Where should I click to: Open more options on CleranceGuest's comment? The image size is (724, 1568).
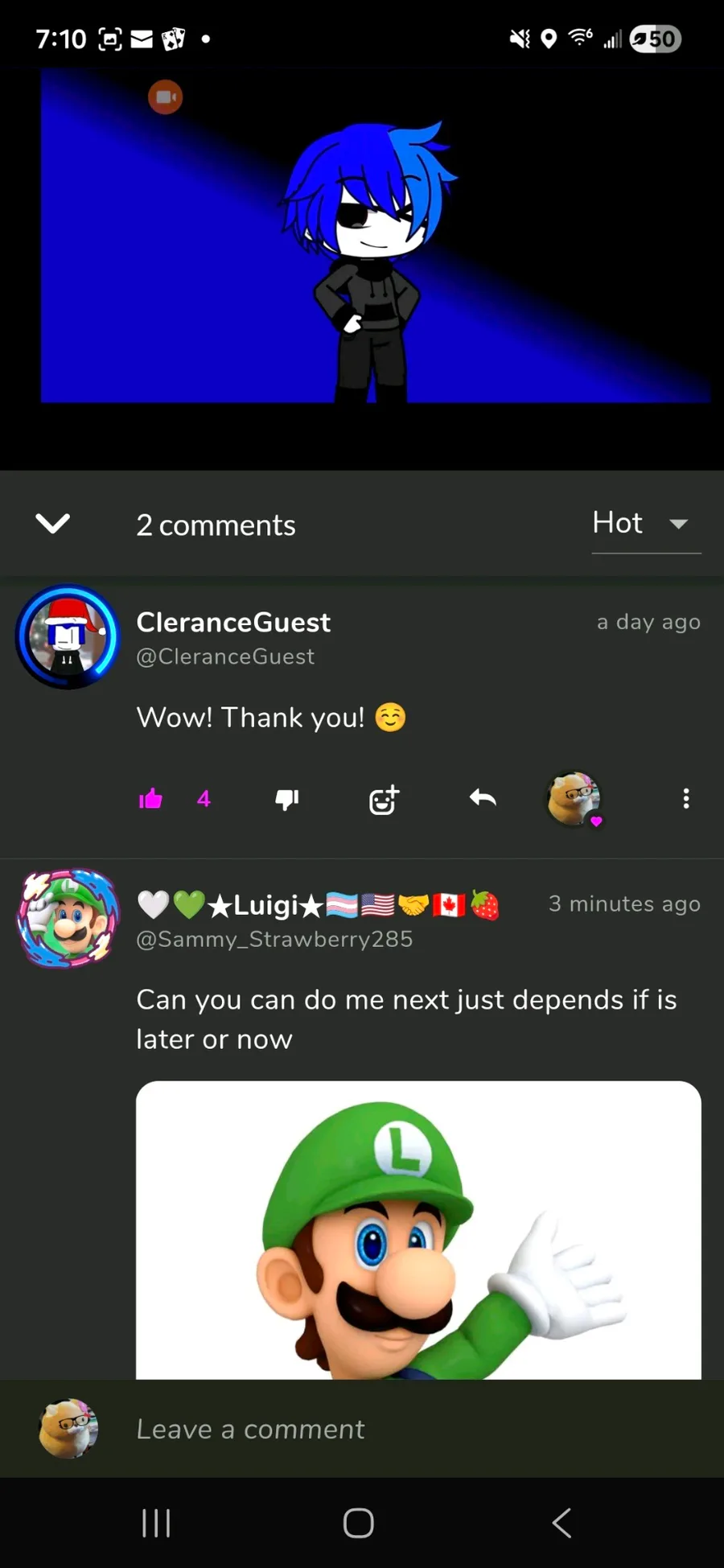685,798
